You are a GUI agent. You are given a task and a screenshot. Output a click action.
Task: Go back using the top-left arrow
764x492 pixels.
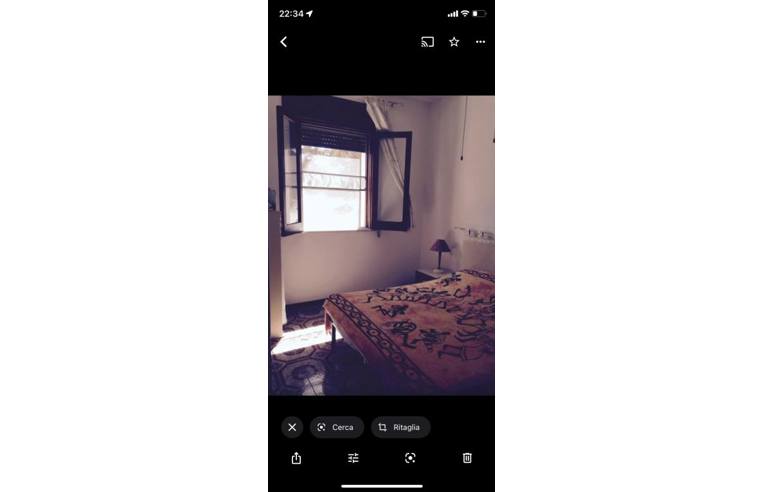[284, 42]
